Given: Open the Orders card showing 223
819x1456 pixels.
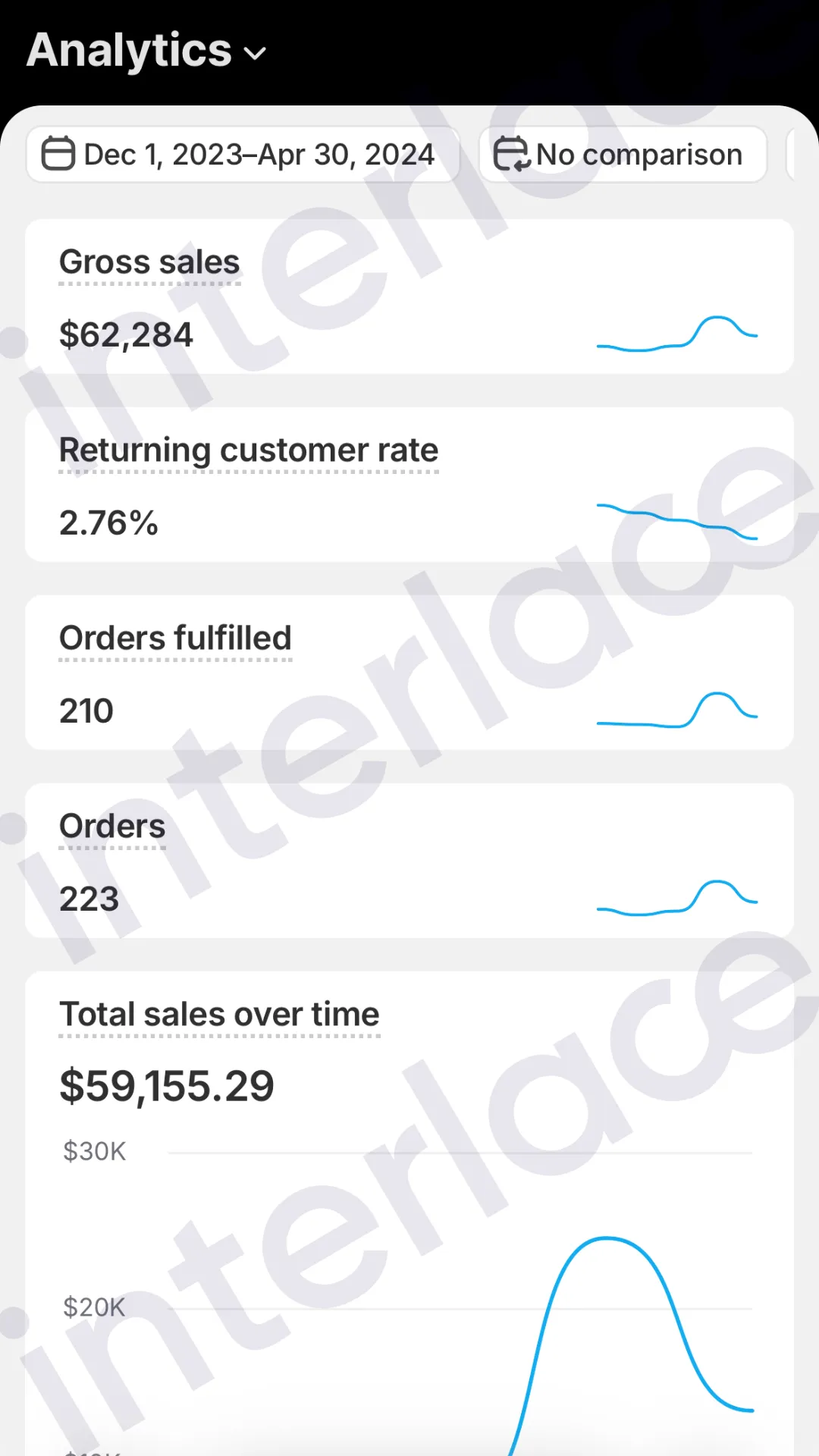Looking at the screenshot, I should click(x=409, y=861).
